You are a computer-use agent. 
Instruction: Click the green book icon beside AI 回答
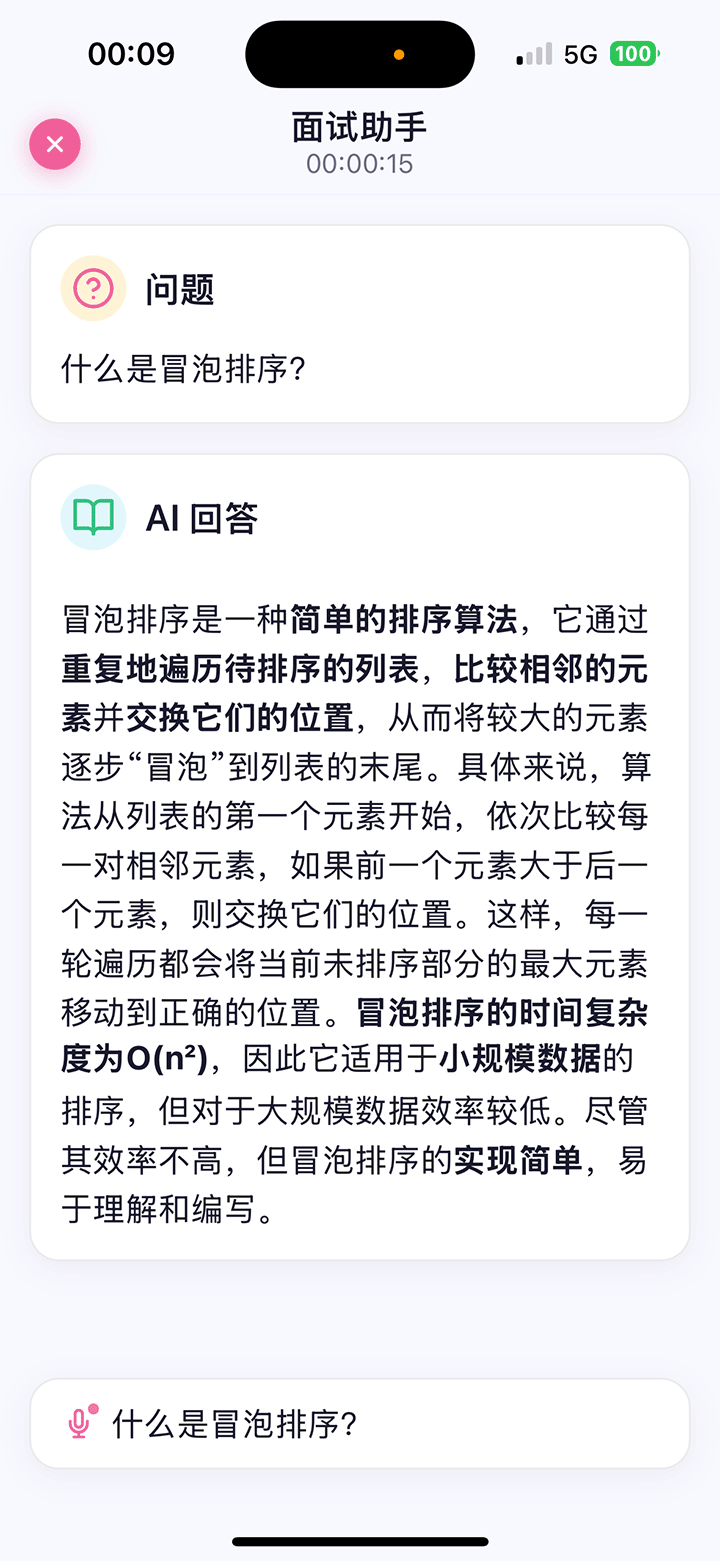(93, 517)
